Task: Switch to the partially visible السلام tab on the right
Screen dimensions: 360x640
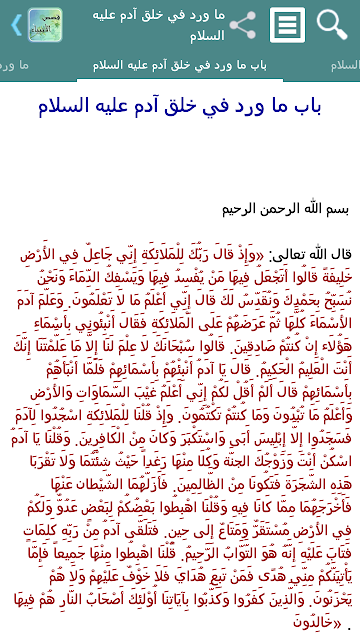Action: coord(345,66)
